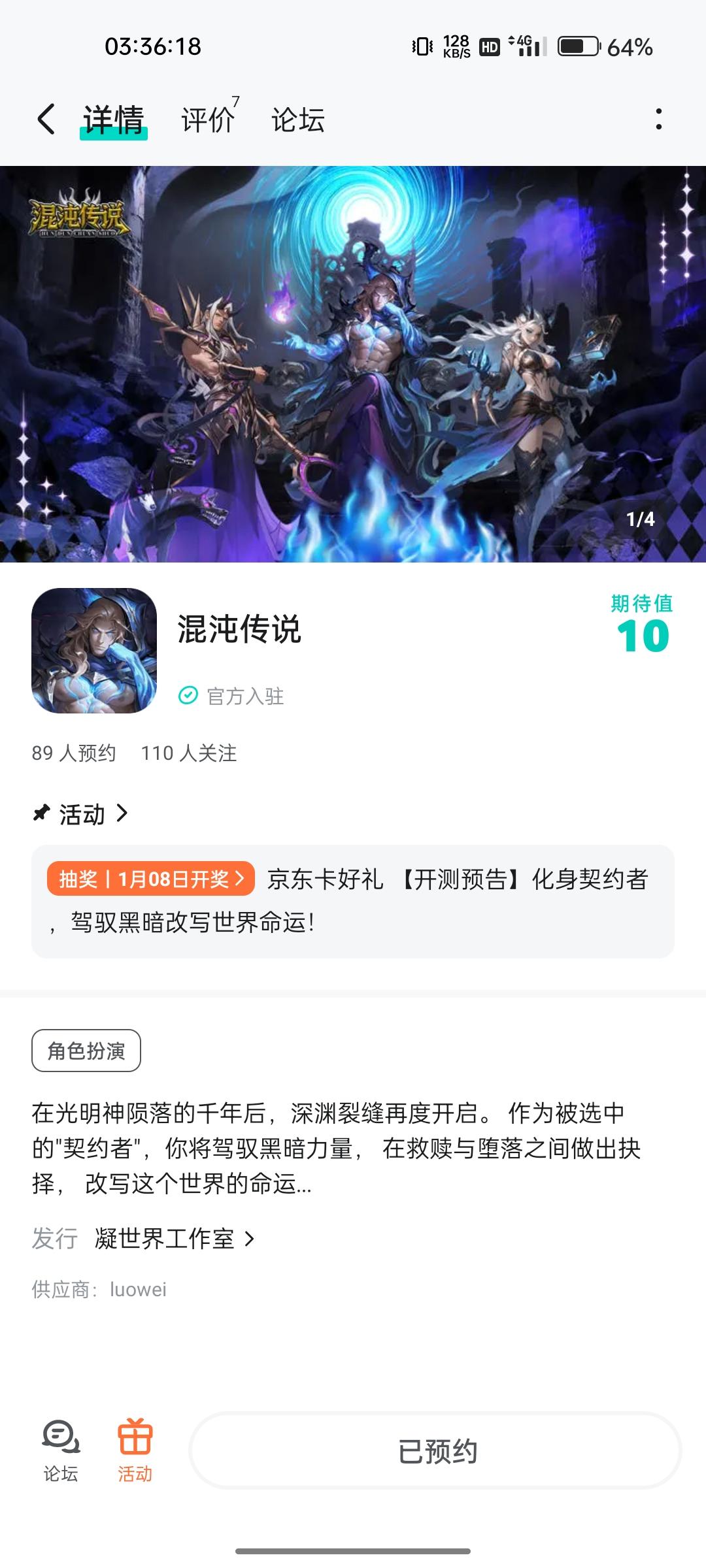The image size is (706, 1568).
Task: Expand the 活动 section header
Action: pyautogui.click(x=81, y=814)
